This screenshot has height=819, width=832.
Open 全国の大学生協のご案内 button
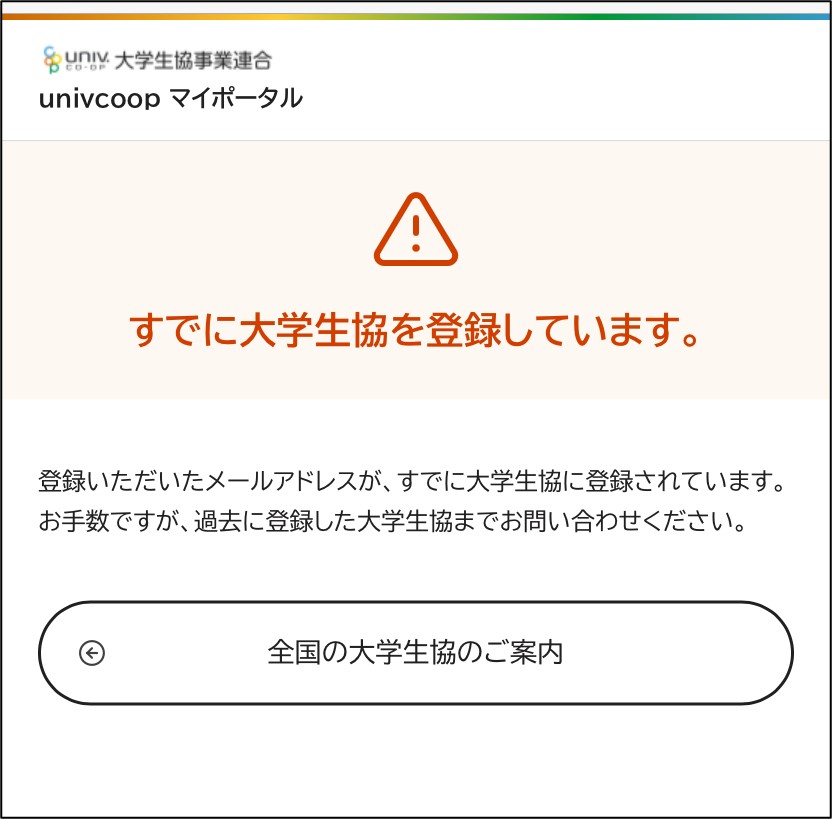coord(415,653)
